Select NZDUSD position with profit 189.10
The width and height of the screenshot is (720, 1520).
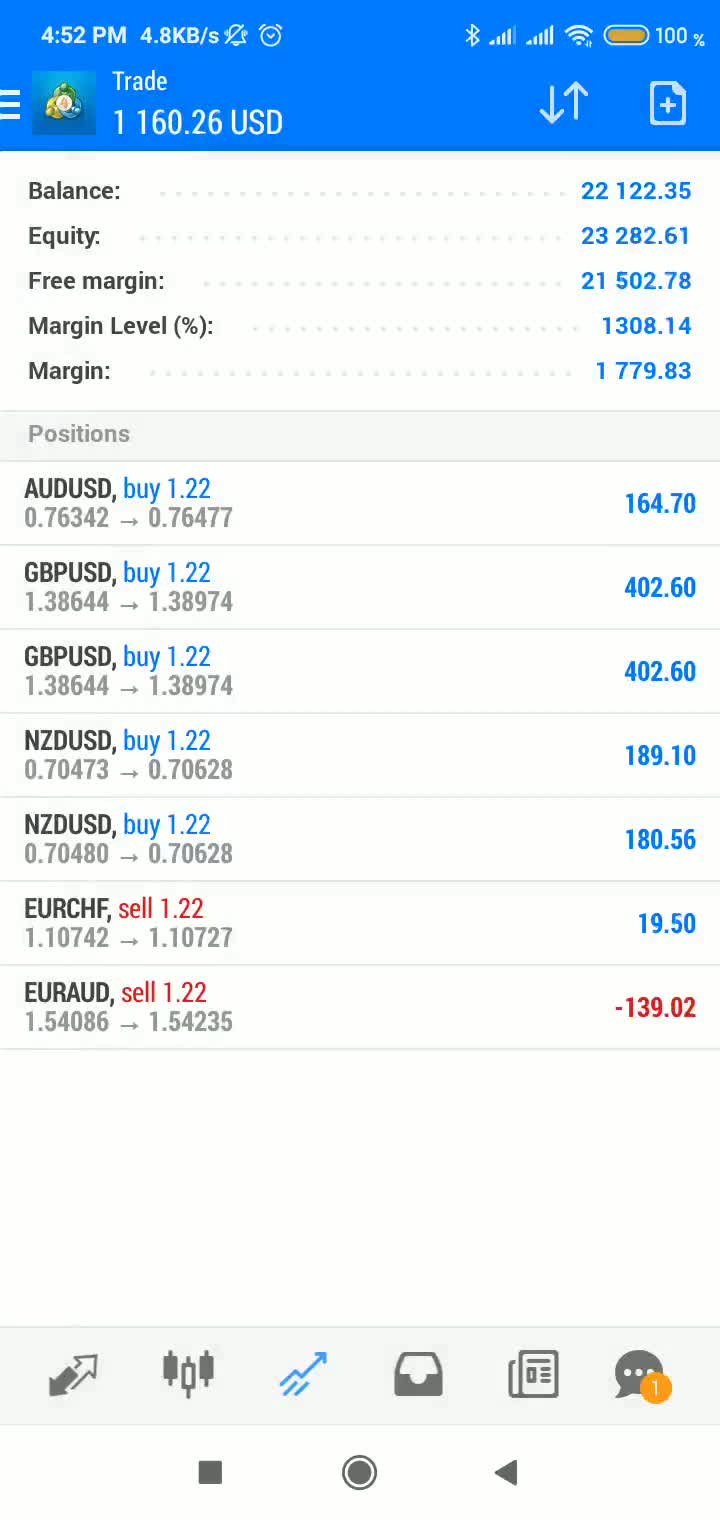point(360,755)
